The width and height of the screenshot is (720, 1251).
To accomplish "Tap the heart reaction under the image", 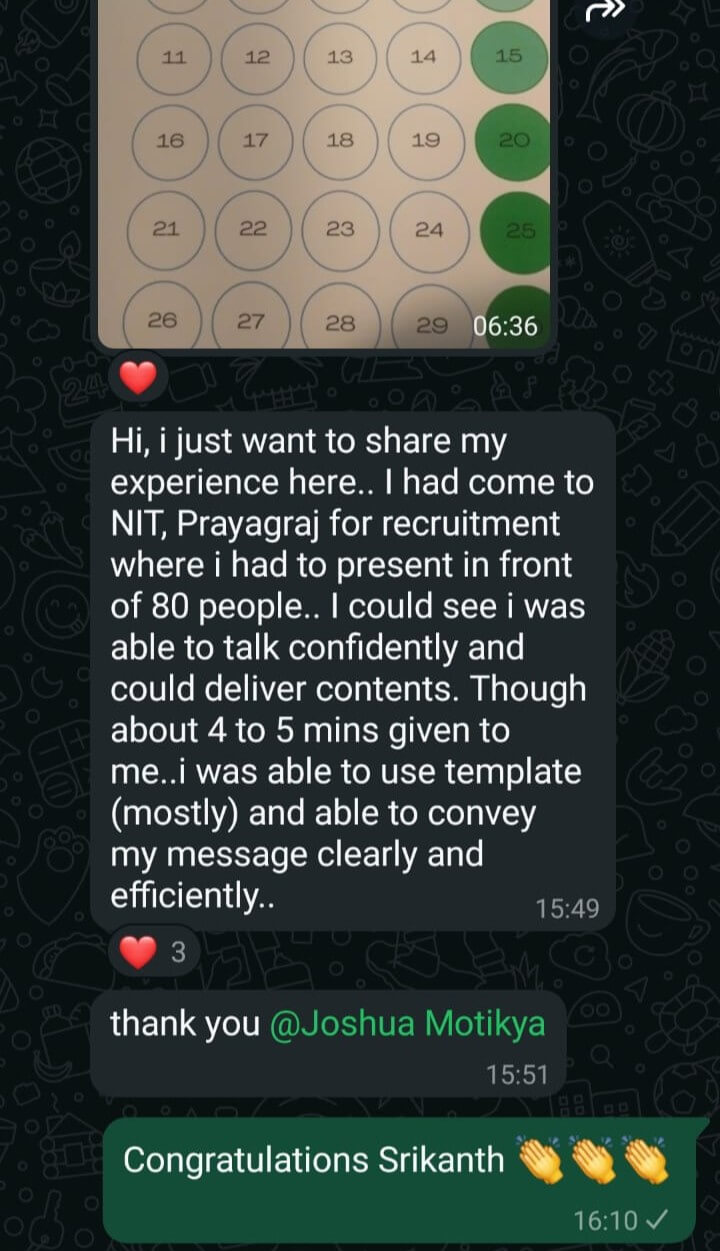I will [138, 378].
